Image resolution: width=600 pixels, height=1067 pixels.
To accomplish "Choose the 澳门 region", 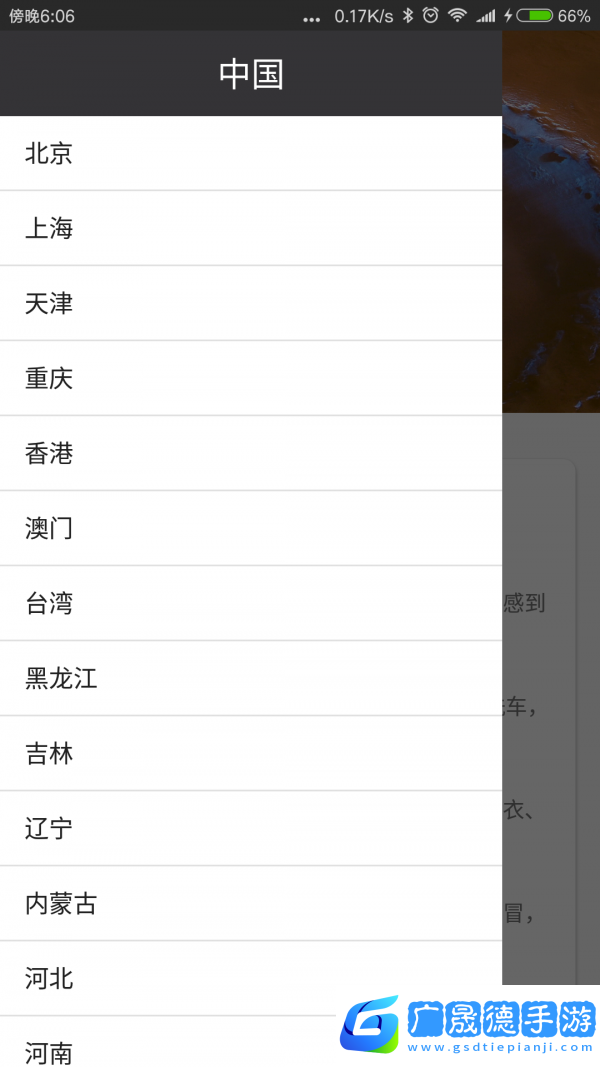I will coord(50,528).
